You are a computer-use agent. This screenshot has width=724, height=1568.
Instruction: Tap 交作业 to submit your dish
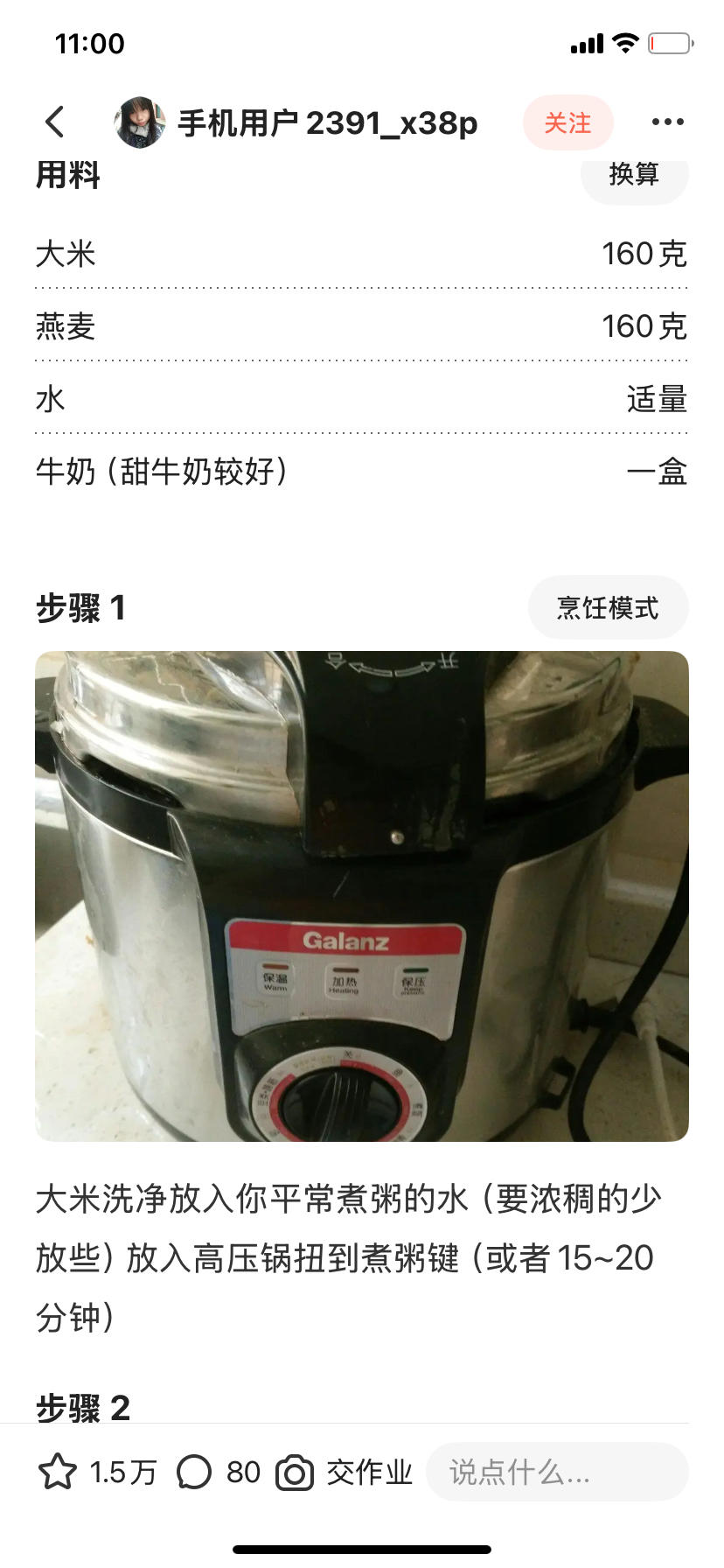tap(345, 1472)
